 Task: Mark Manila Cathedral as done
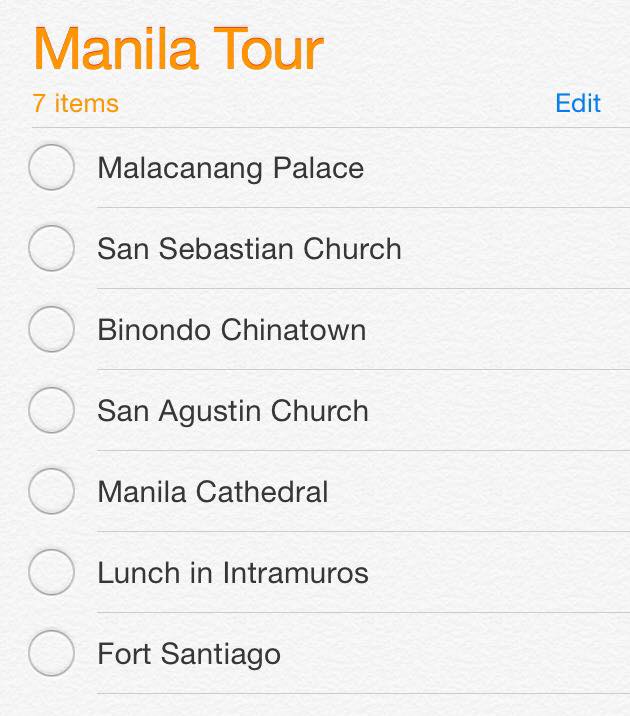[51, 491]
